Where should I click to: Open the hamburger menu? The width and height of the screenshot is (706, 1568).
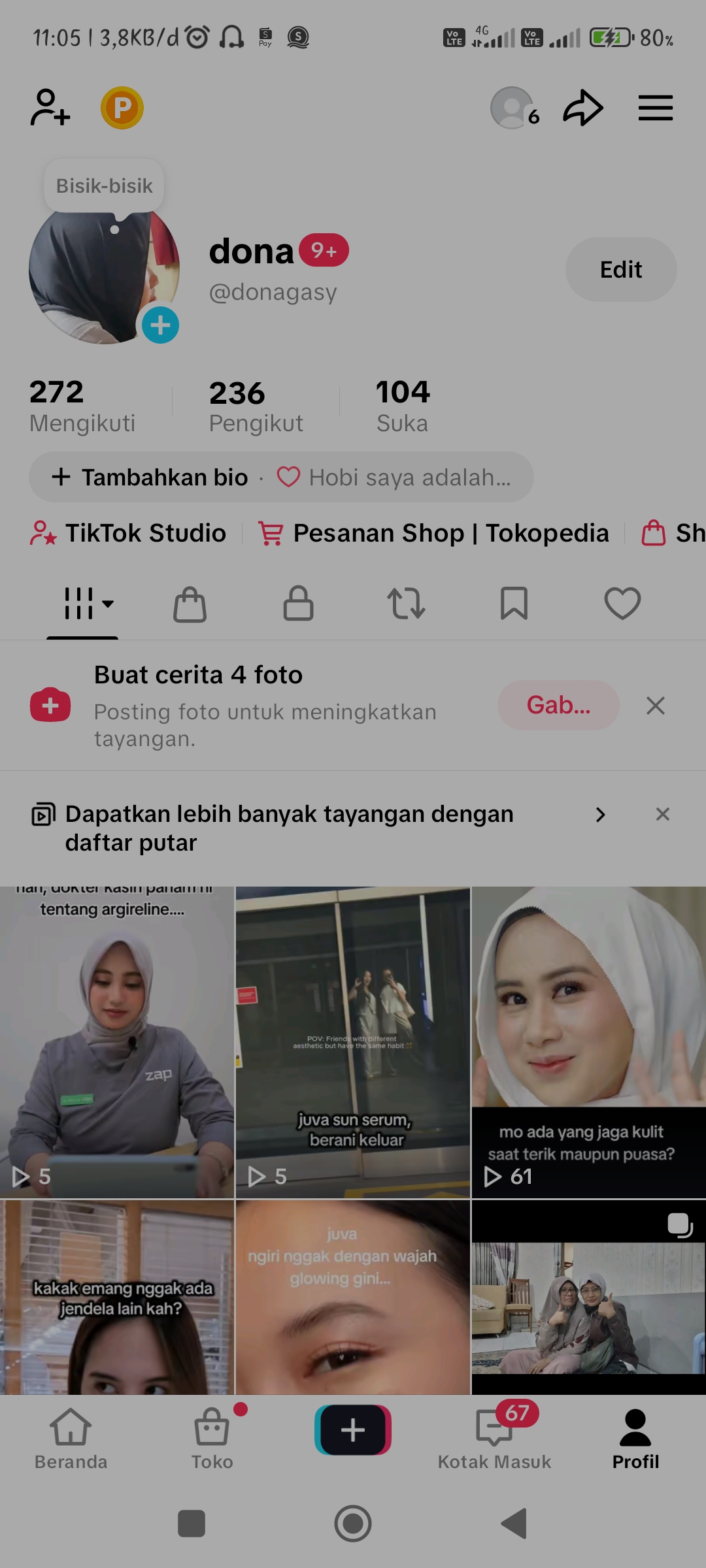pyautogui.click(x=655, y=108)
